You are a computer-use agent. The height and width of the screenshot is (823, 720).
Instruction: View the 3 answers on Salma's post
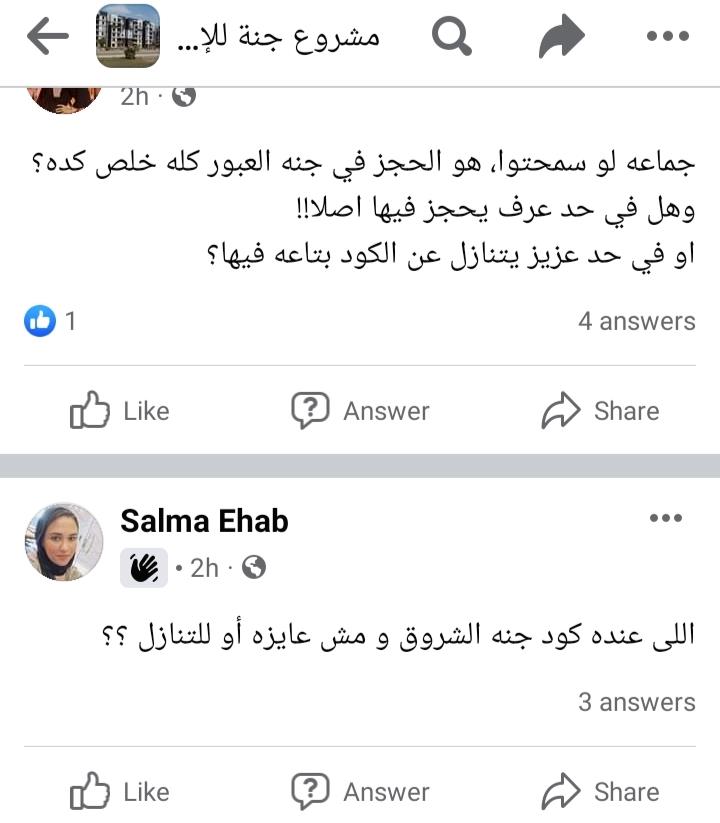[636, 702]
